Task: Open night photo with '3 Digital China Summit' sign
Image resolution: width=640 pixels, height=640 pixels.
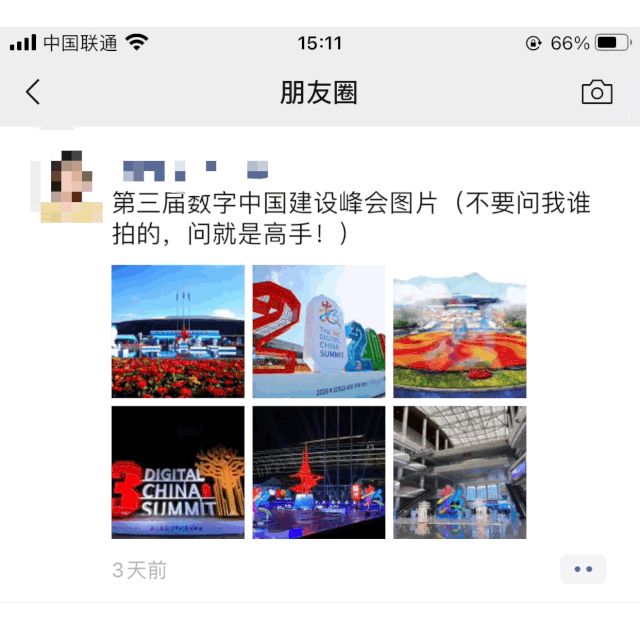Action: 178,472
